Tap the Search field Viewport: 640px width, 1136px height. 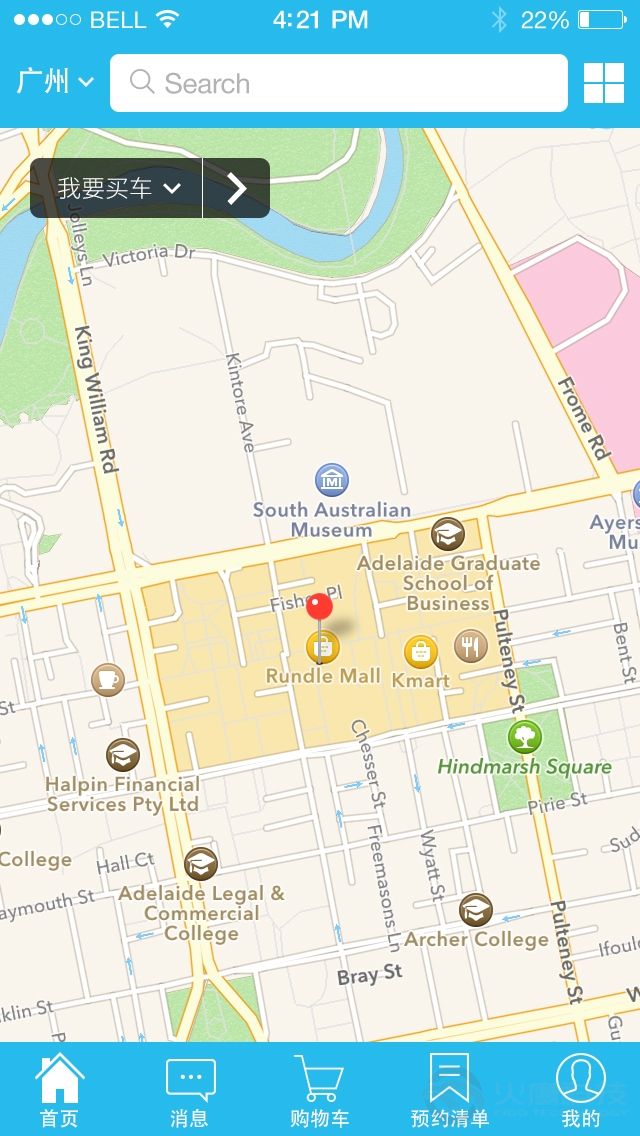[x=338, y=83]
